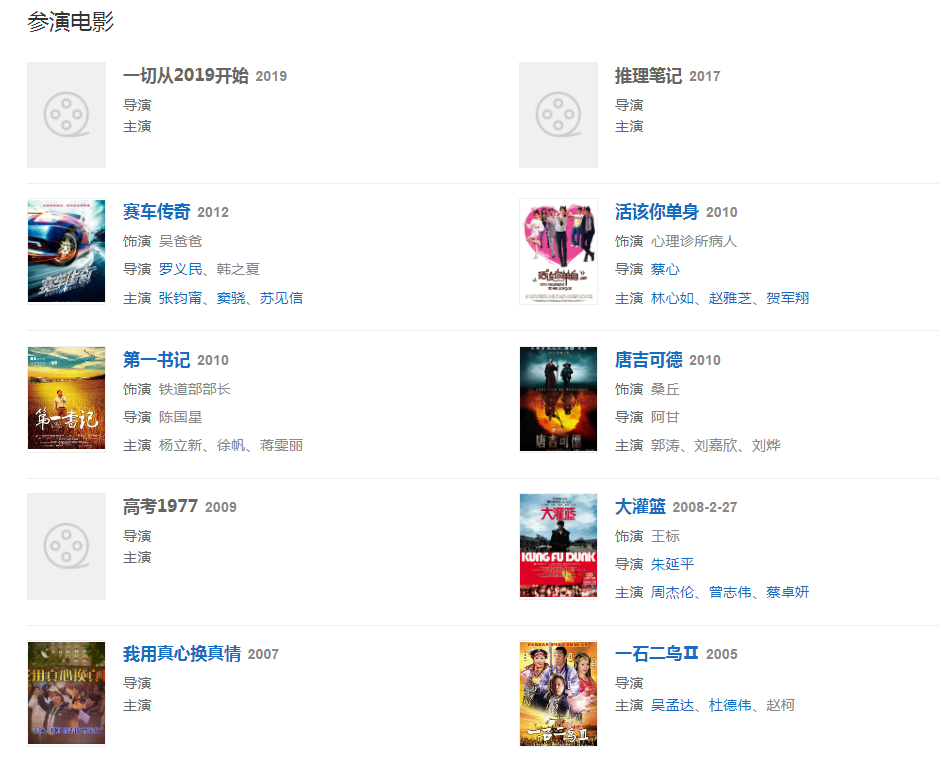View actor 张钧甯's profile
This screenshot has height=759, width=939.
point(180,298)
